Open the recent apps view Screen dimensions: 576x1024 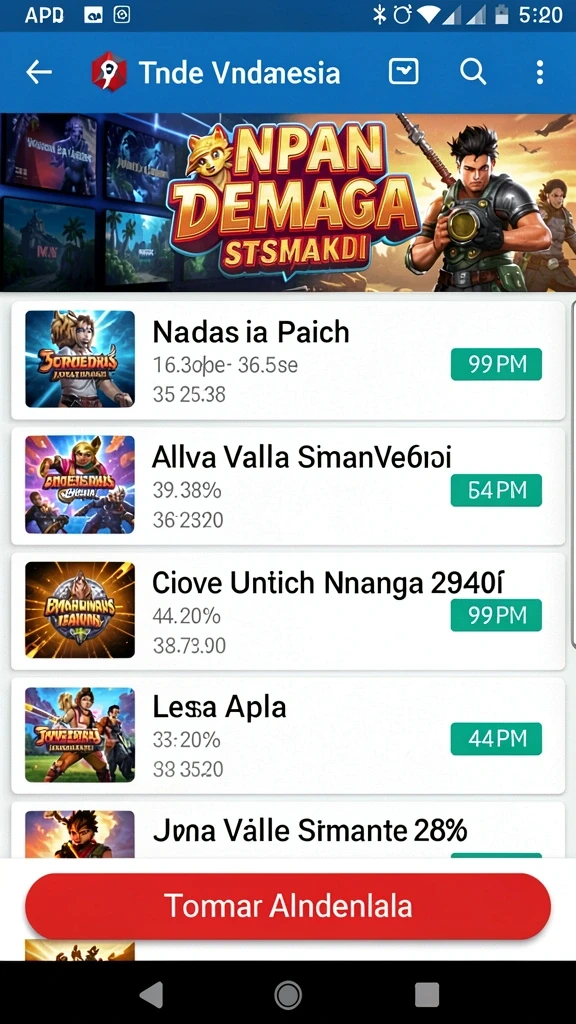(x=426, y=995)
